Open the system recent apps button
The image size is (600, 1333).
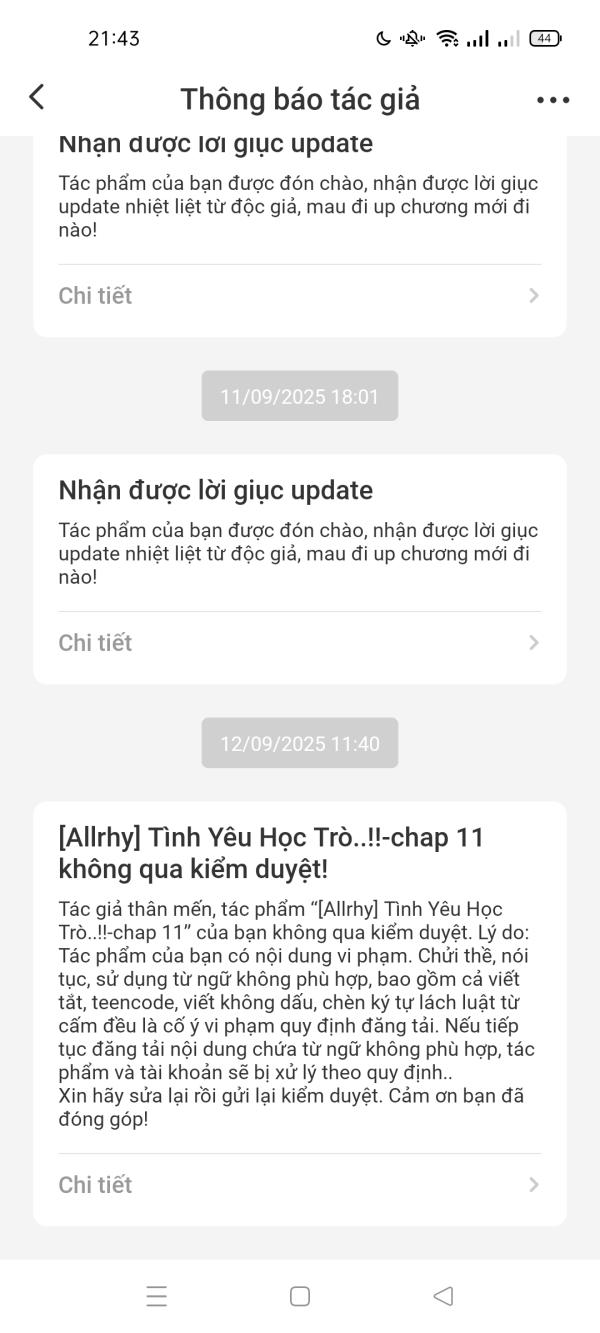click(x=156, y=1297)
